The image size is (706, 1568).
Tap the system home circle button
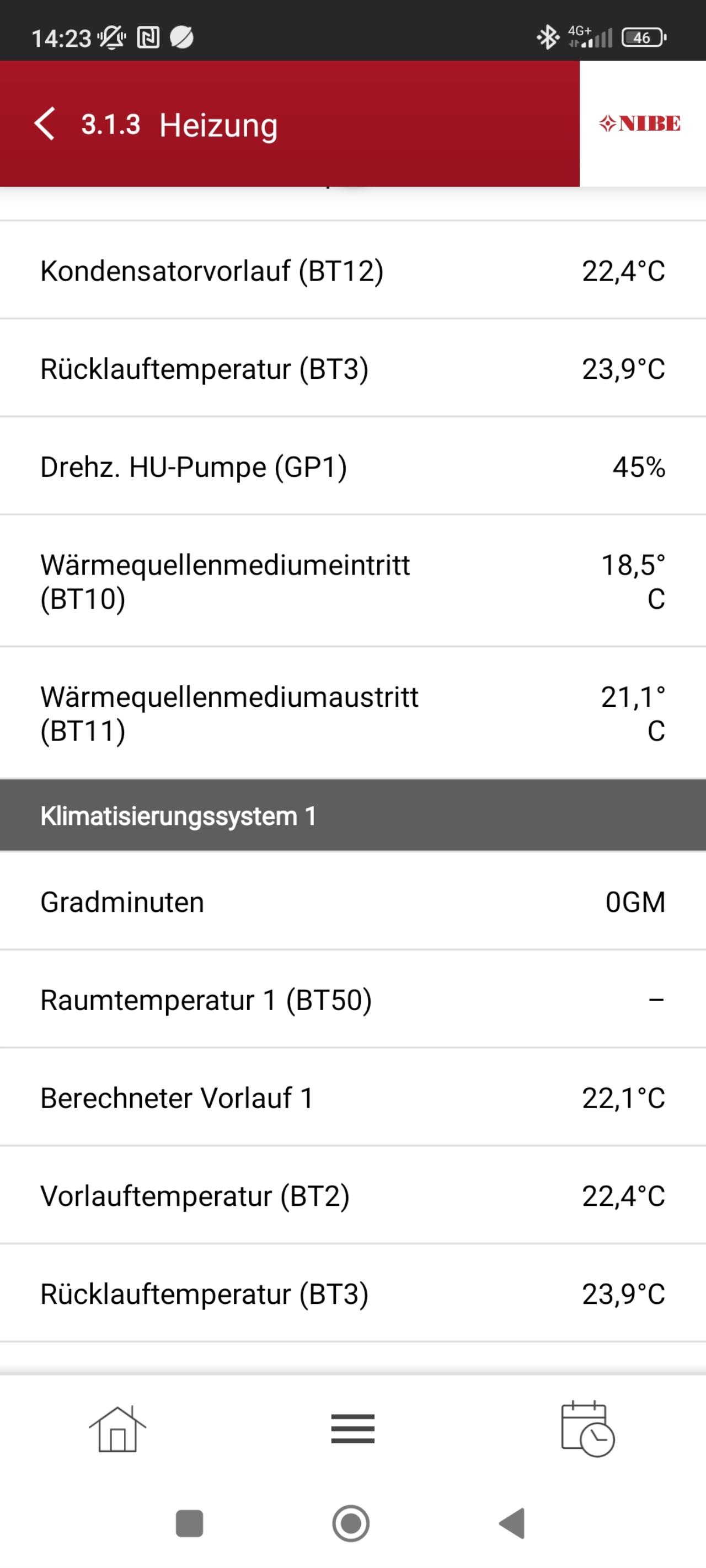[351, 1523]
